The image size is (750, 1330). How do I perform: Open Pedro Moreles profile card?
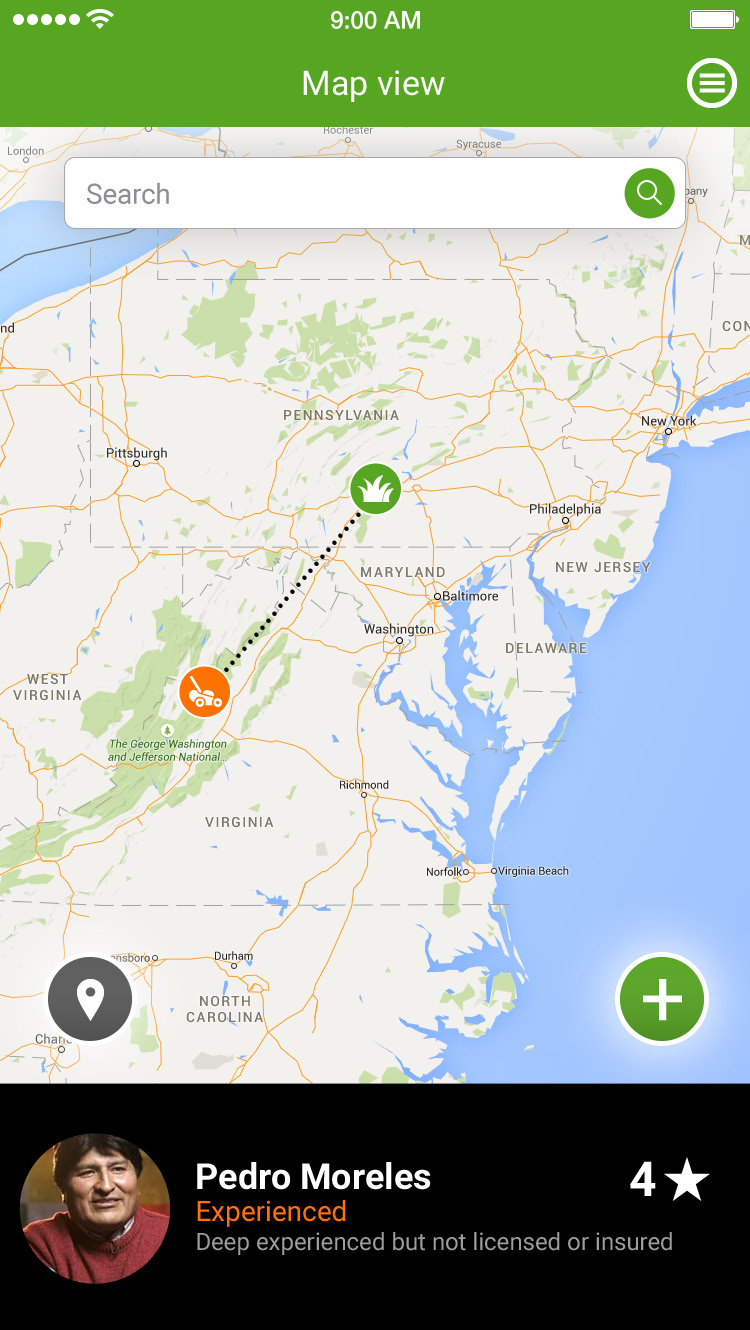click(x=375, y=1208)
